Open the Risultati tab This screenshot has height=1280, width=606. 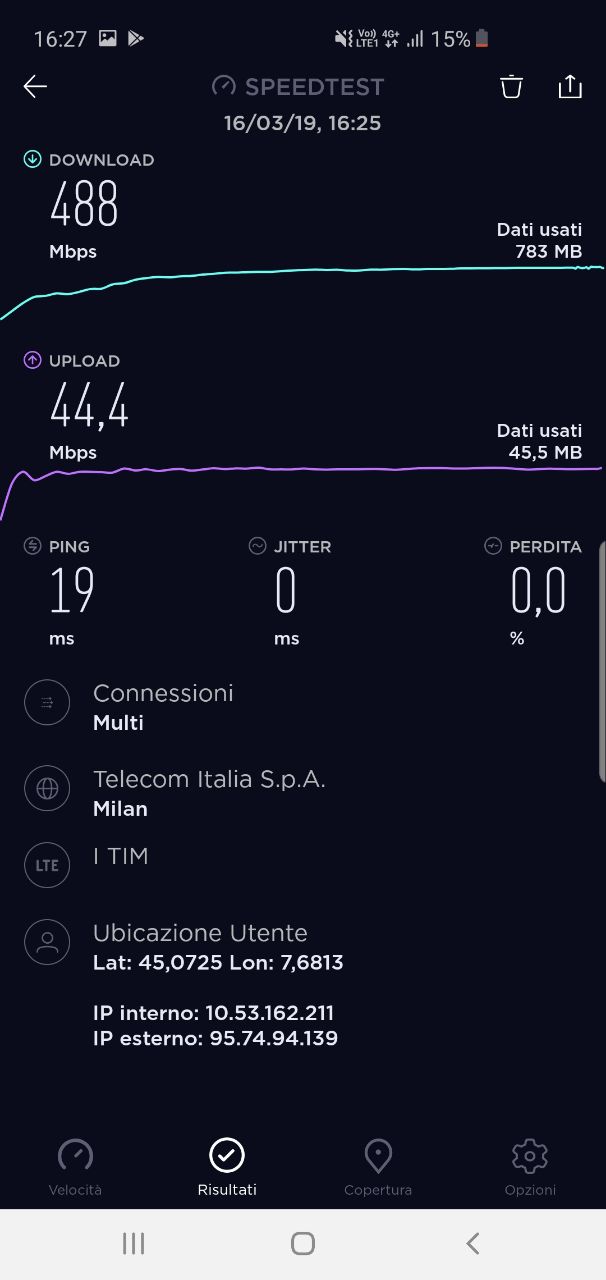(227, 1167)
